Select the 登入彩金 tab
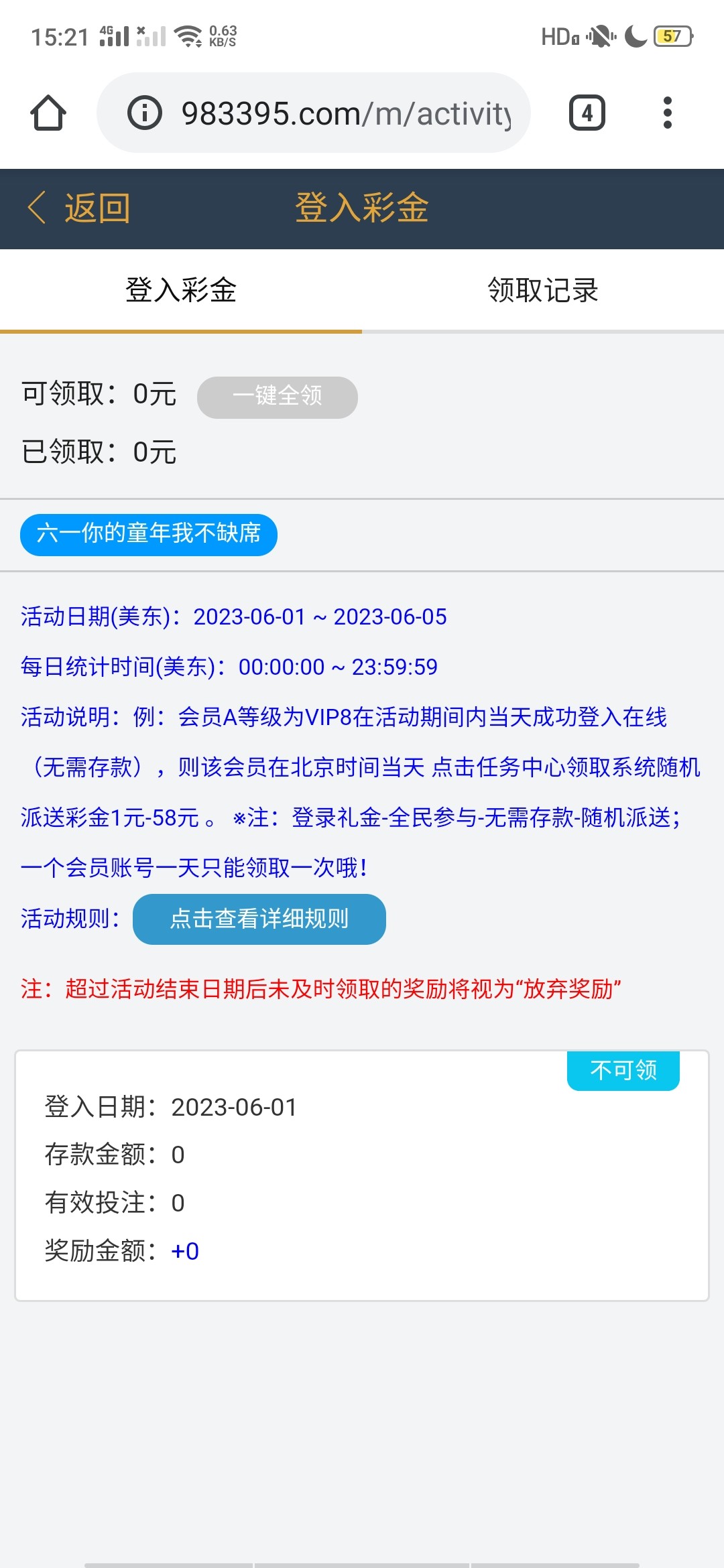The image size is (724, 1568). pyautogui.click(x=181, y=291)
